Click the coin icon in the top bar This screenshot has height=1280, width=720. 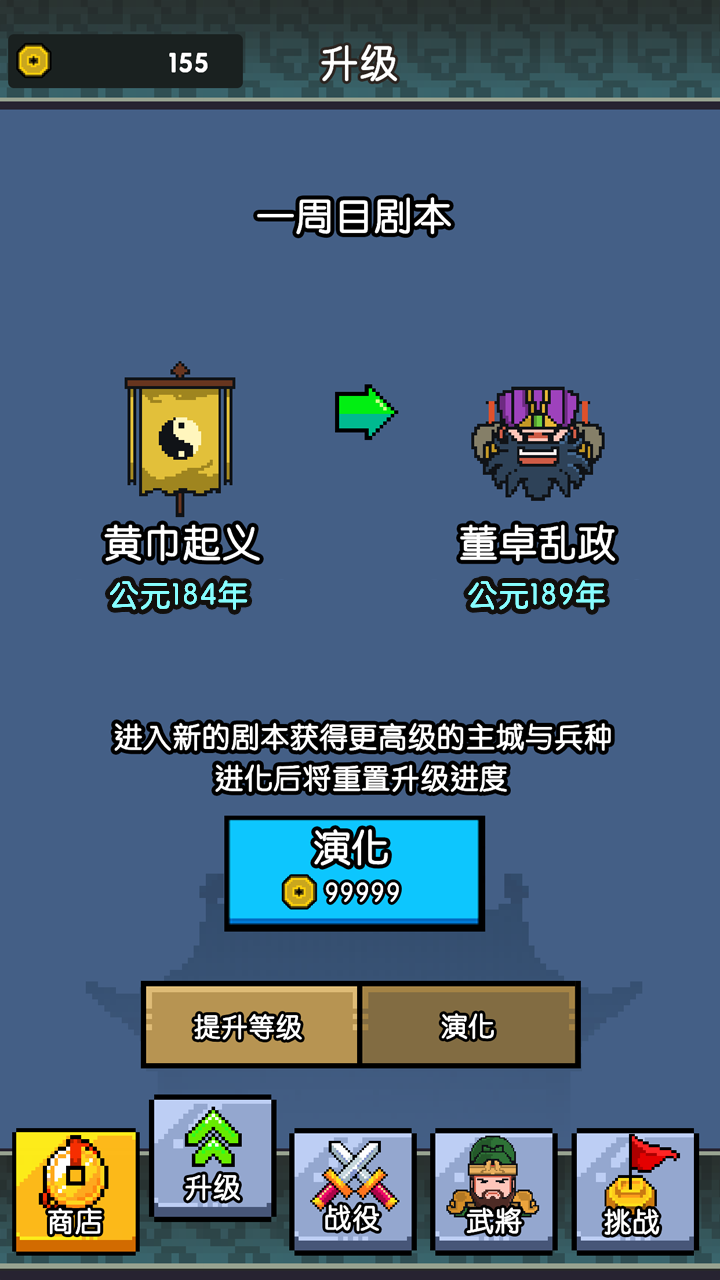pyautogui.click(x=35, y=60)
